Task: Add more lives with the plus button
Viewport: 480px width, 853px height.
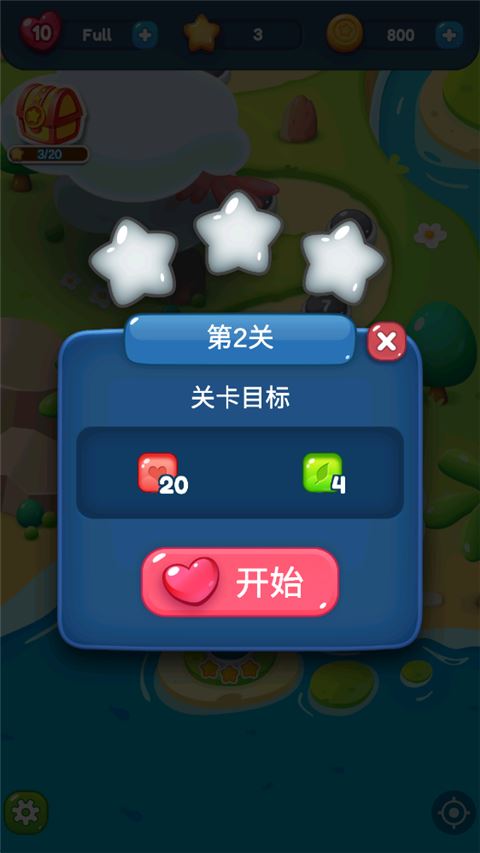Action: click(x=145, y=35)
